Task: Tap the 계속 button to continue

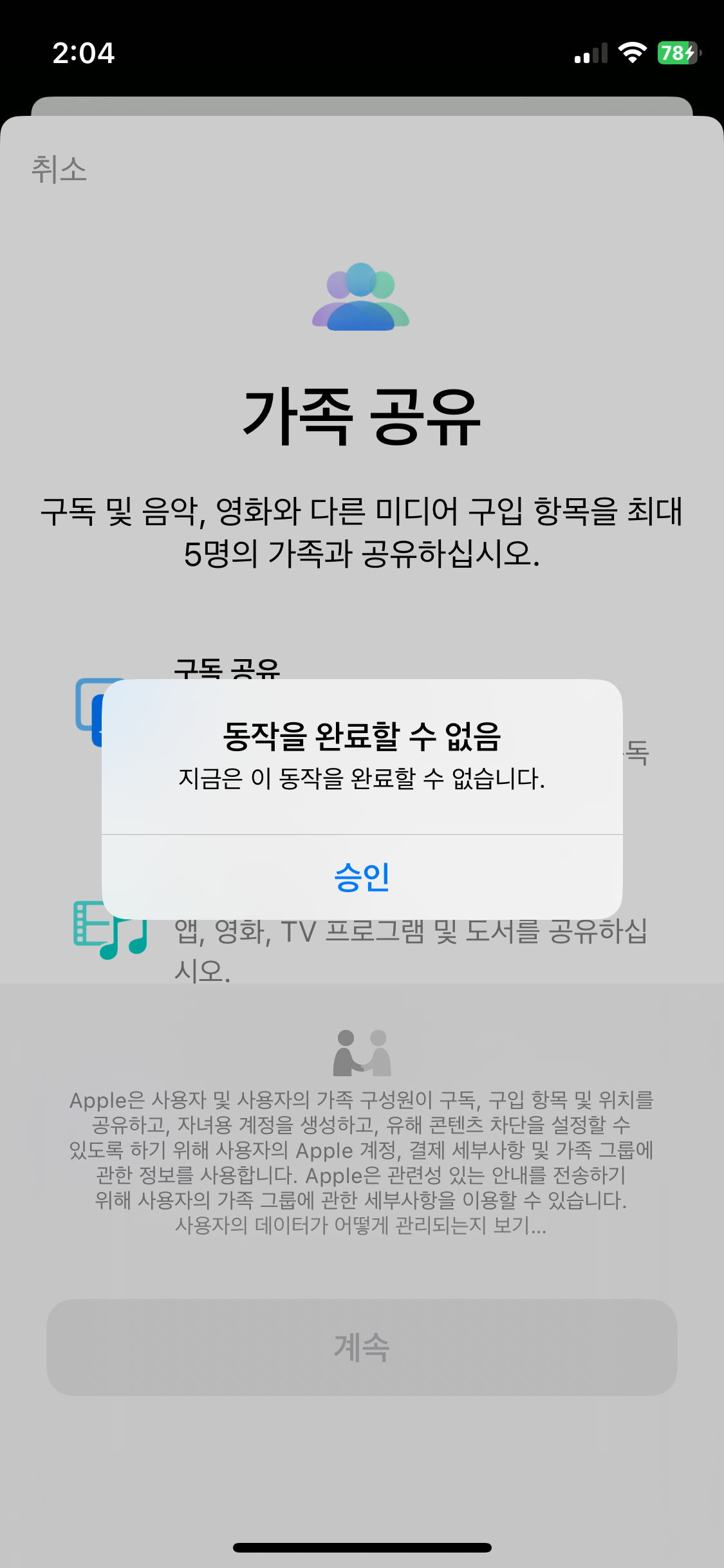Action: coord(362,1347)
